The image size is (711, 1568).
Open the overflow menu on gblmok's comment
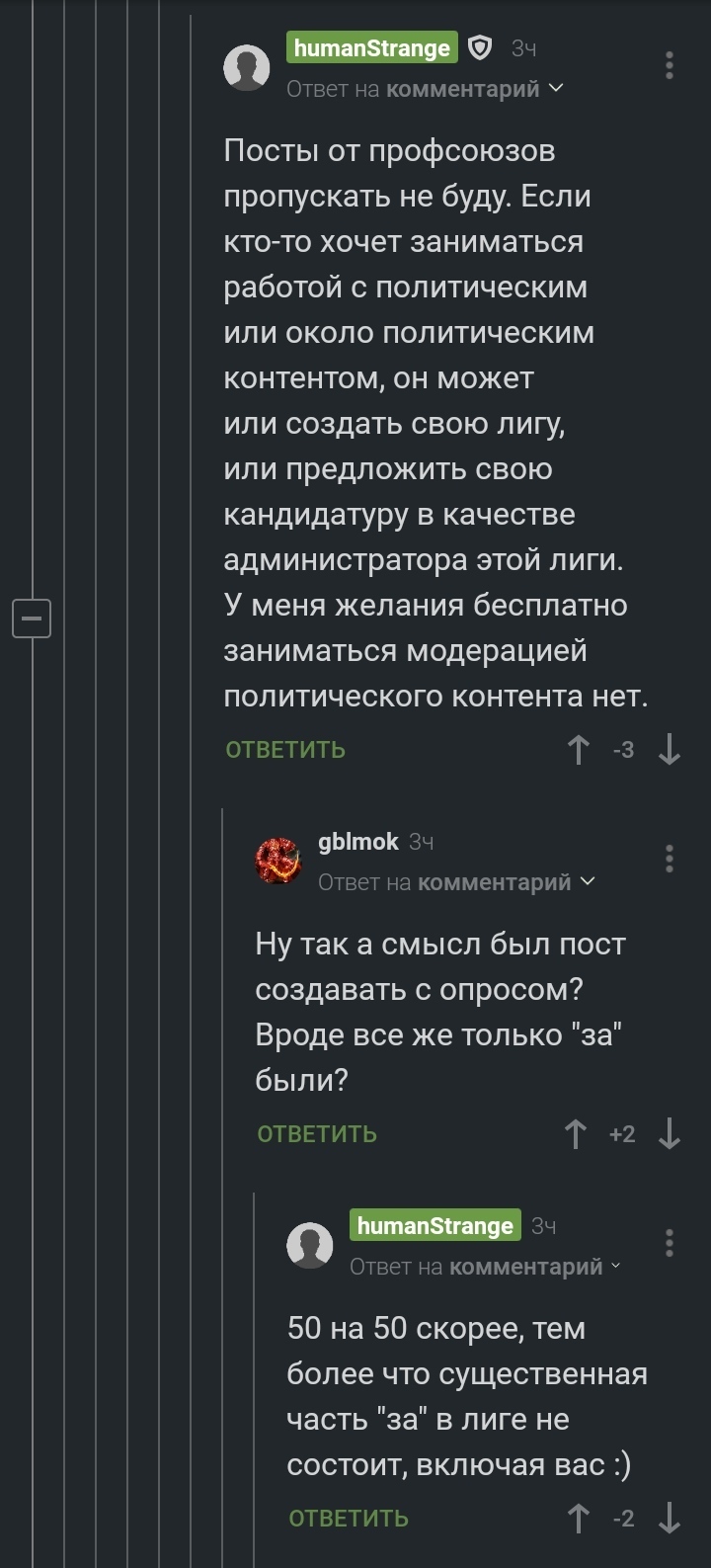(x=670, y=859)
